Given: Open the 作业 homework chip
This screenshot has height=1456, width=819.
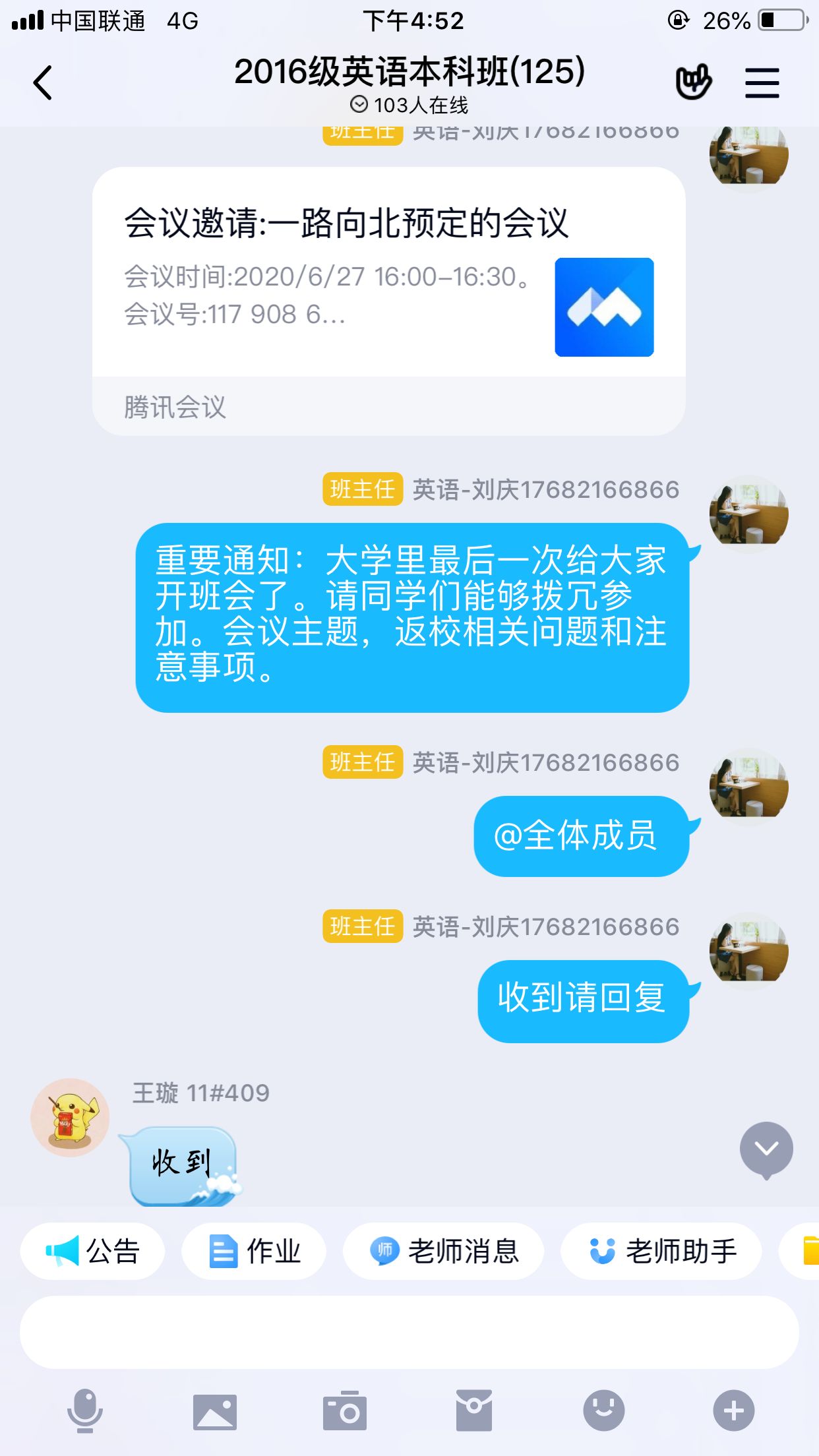Looking at the screenshot, I should pyautogui.click(x=255, y=1251).
